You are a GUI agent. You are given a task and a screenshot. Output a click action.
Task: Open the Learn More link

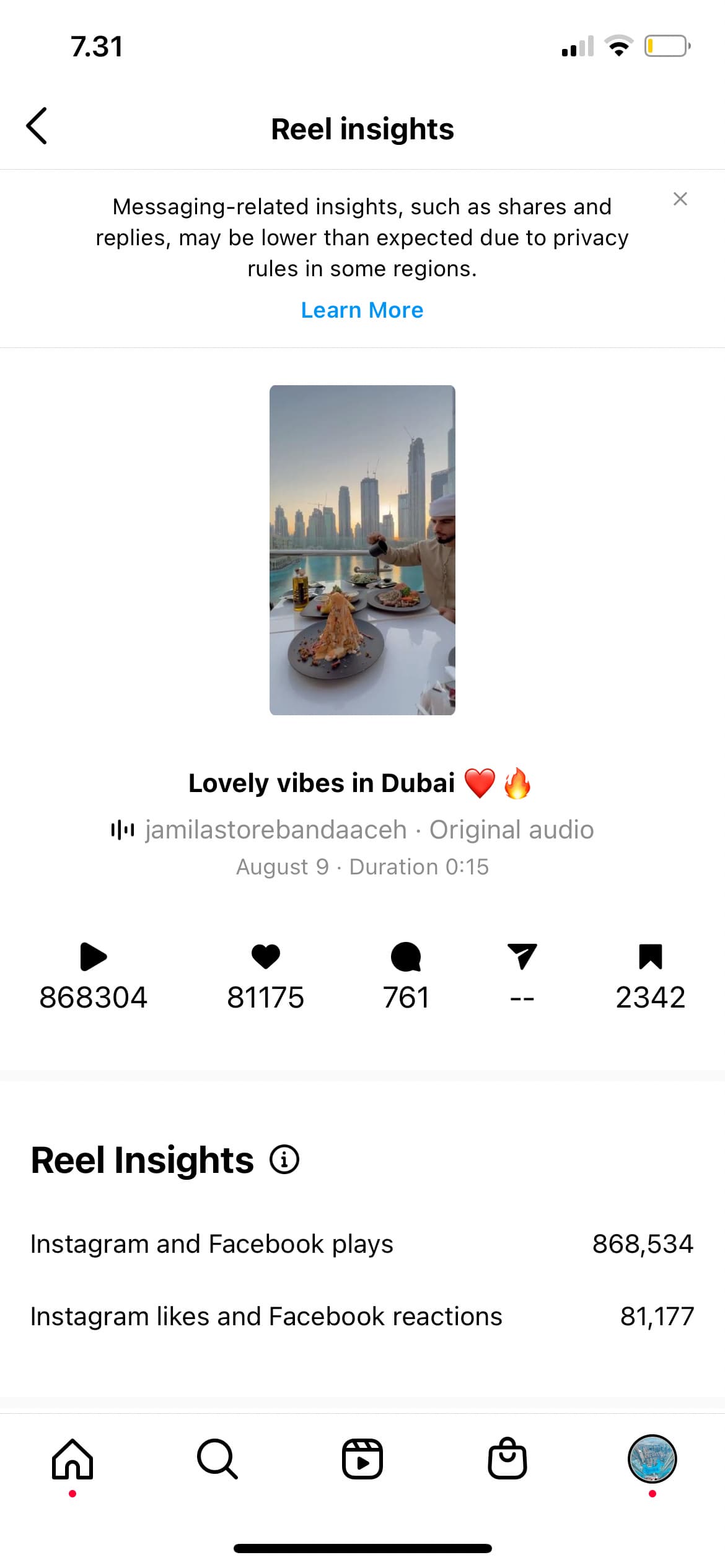click(362, 310)
